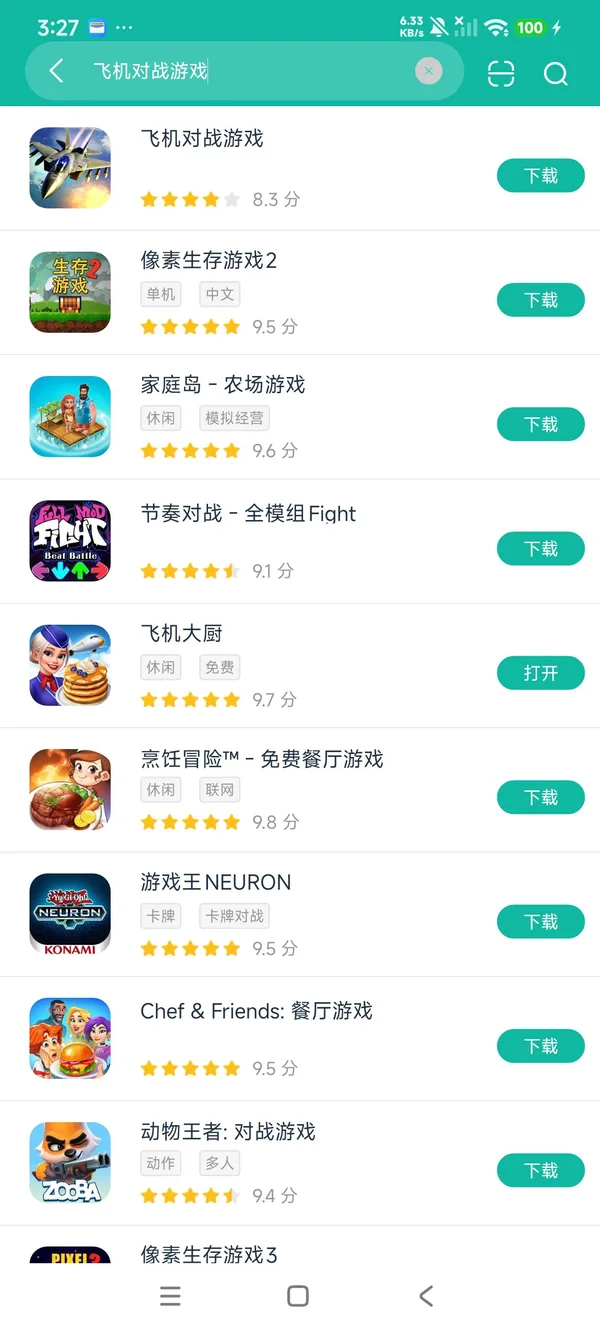Open the scan icon in the top bar
Image resolution: width=600 pixels, height=1333 pixels.
tap(501, 73)
